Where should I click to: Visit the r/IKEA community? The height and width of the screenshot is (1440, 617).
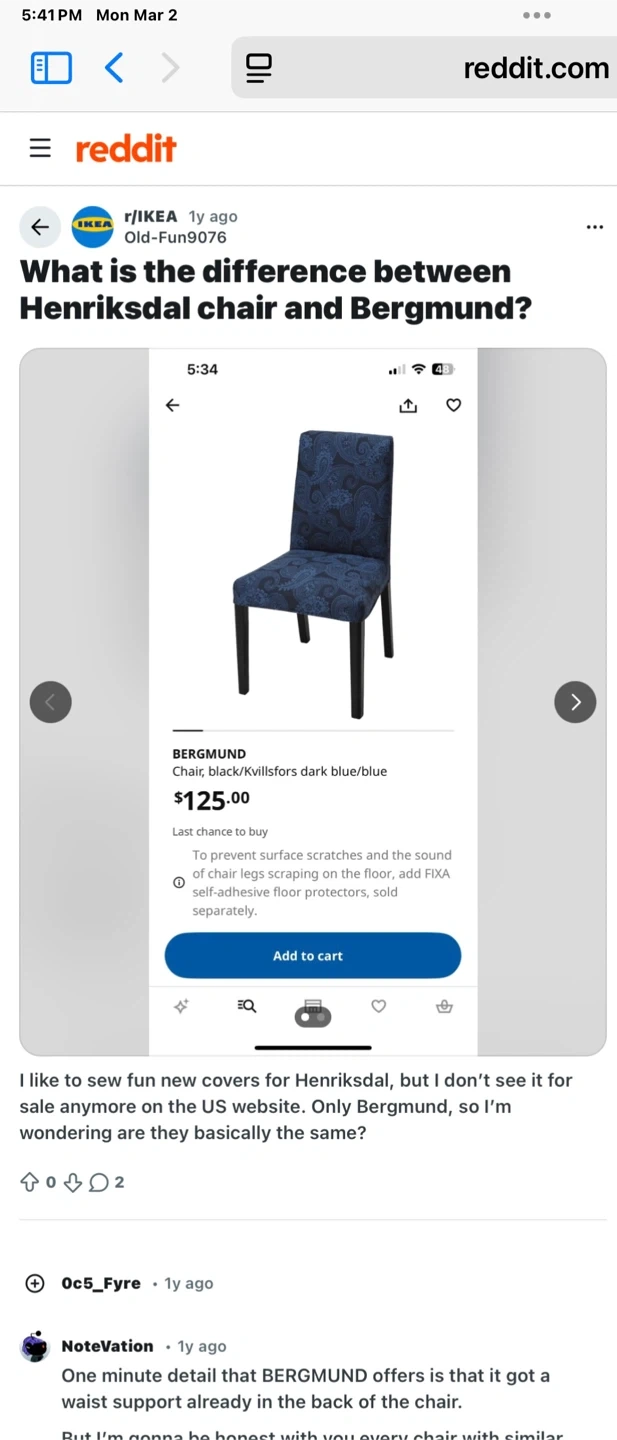point(151,216)
